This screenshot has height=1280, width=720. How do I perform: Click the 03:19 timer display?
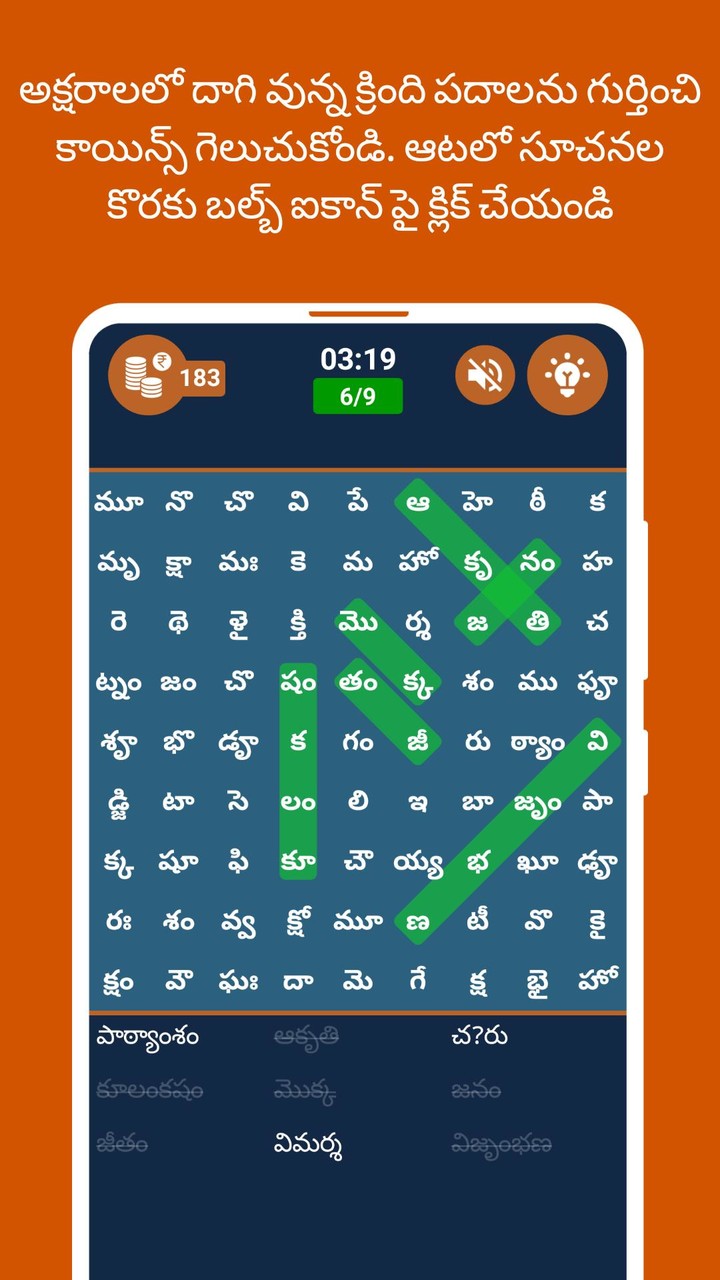358,358
